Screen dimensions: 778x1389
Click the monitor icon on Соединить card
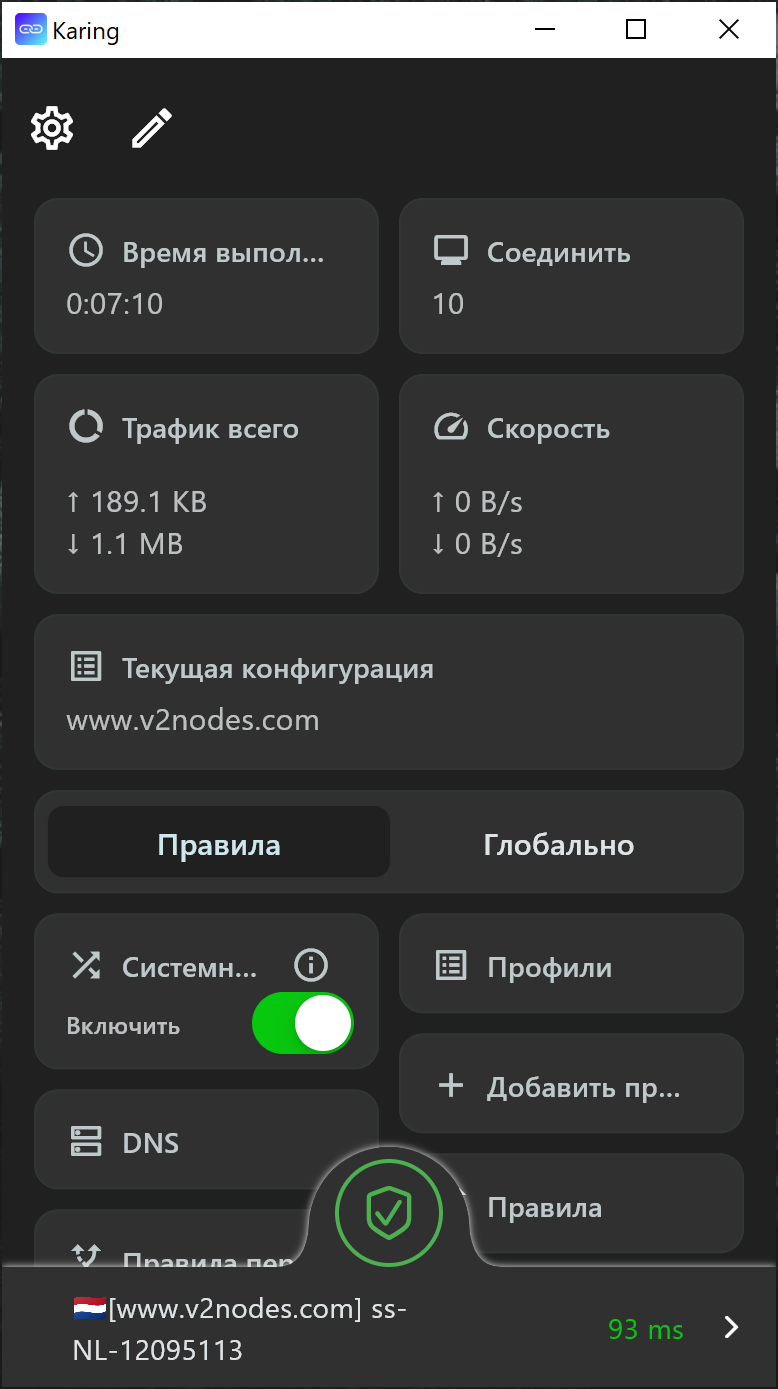[x=451, y=249]
